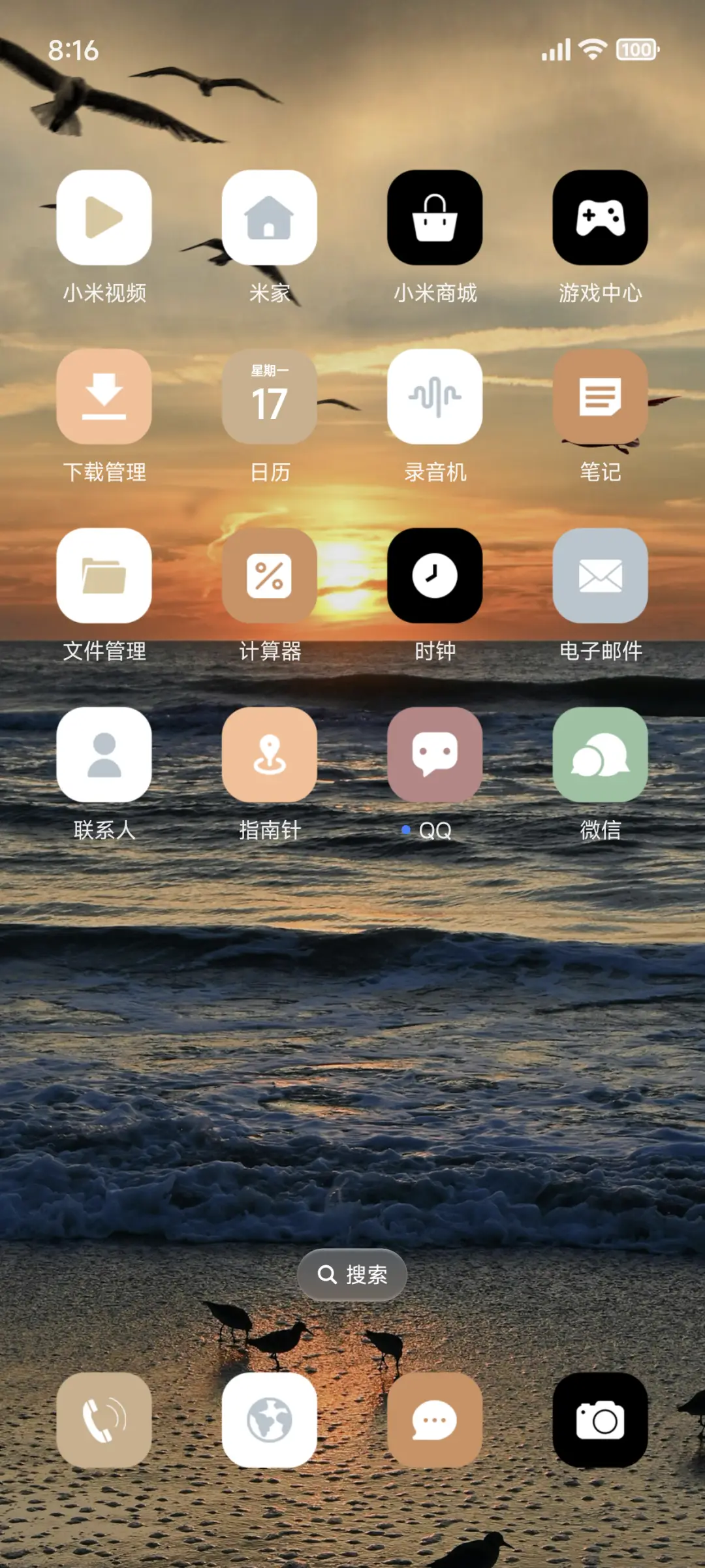Start the 游戏中心 game center

point(601,219)
